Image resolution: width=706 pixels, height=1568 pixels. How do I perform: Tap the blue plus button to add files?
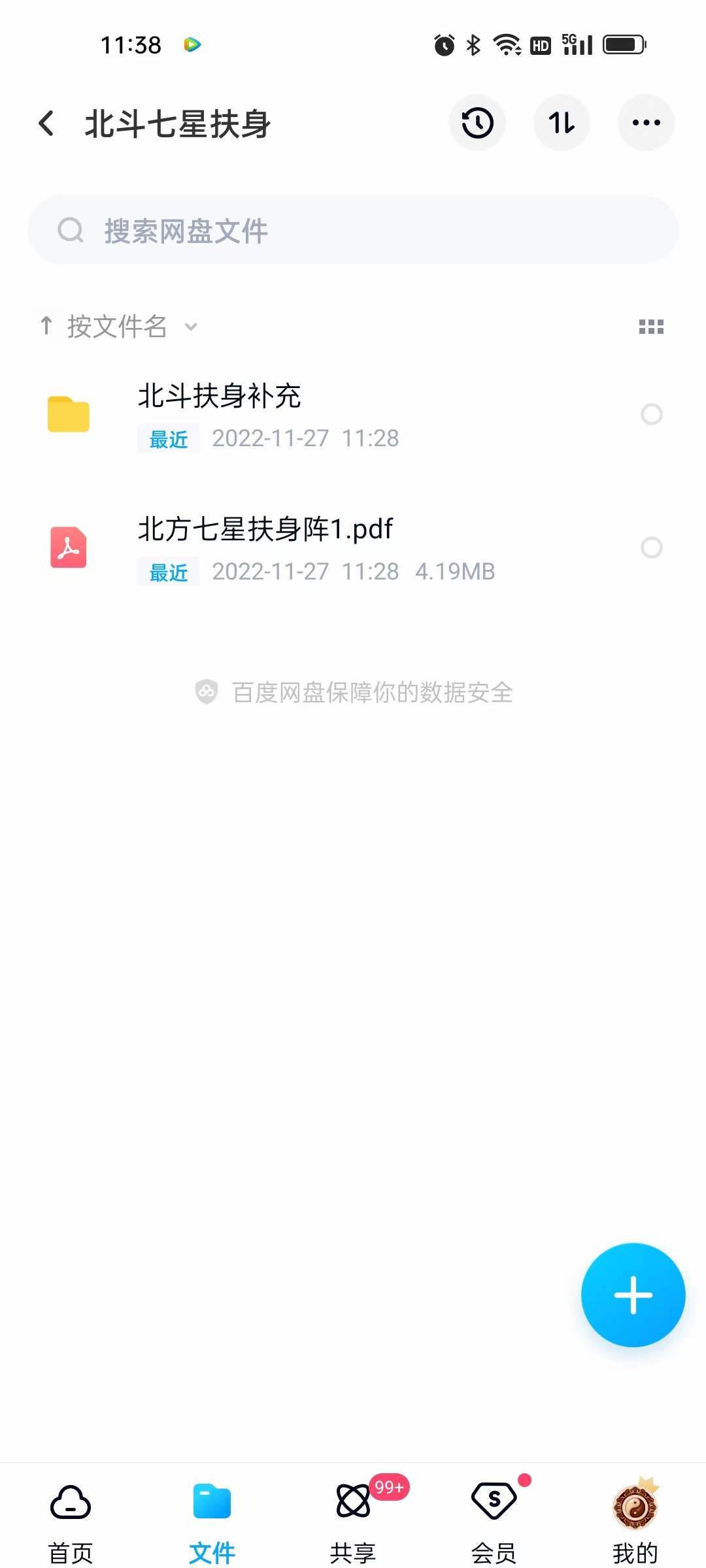tap(633, 1296)
